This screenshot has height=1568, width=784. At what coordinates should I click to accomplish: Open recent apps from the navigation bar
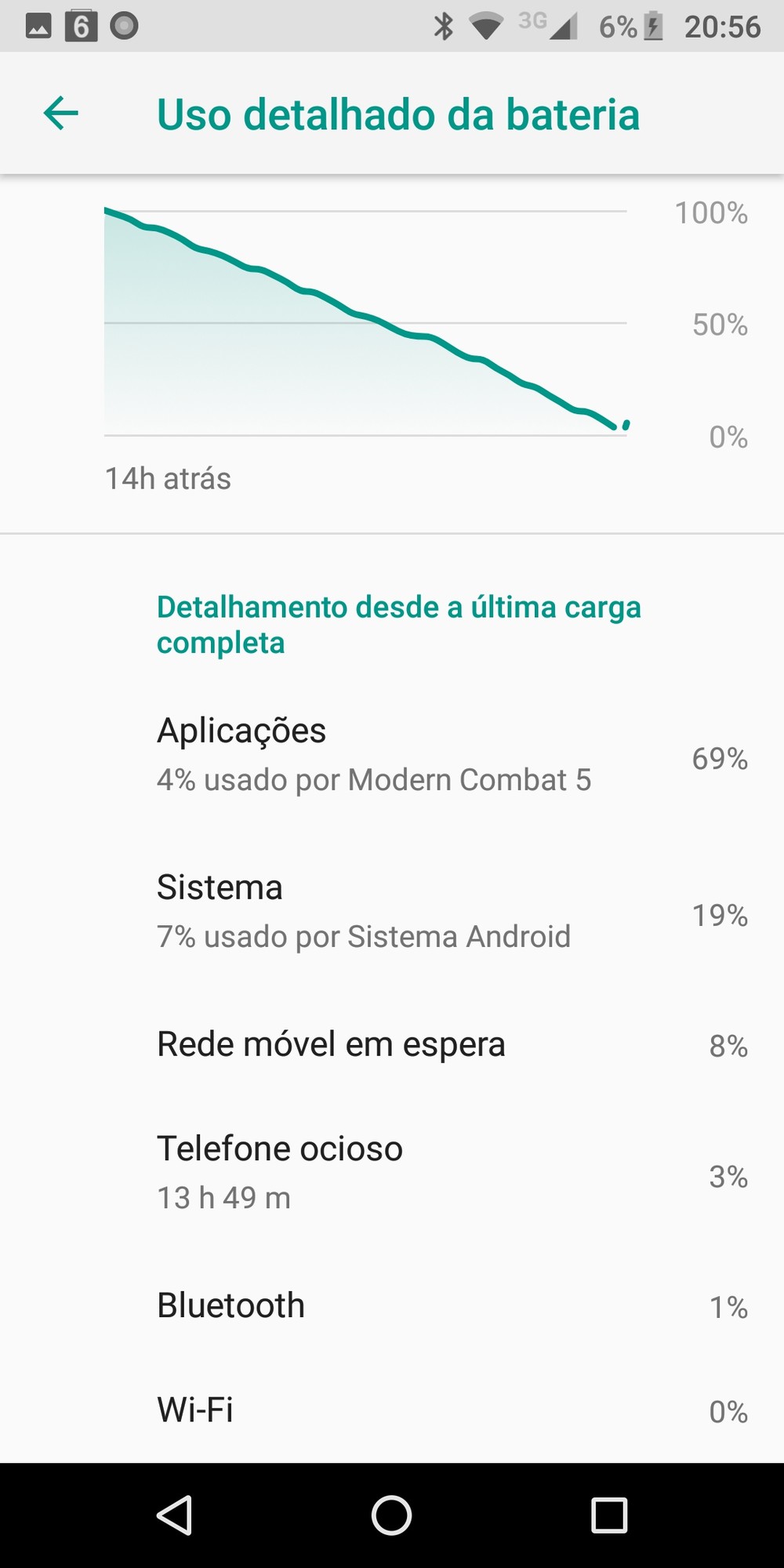609,1515
